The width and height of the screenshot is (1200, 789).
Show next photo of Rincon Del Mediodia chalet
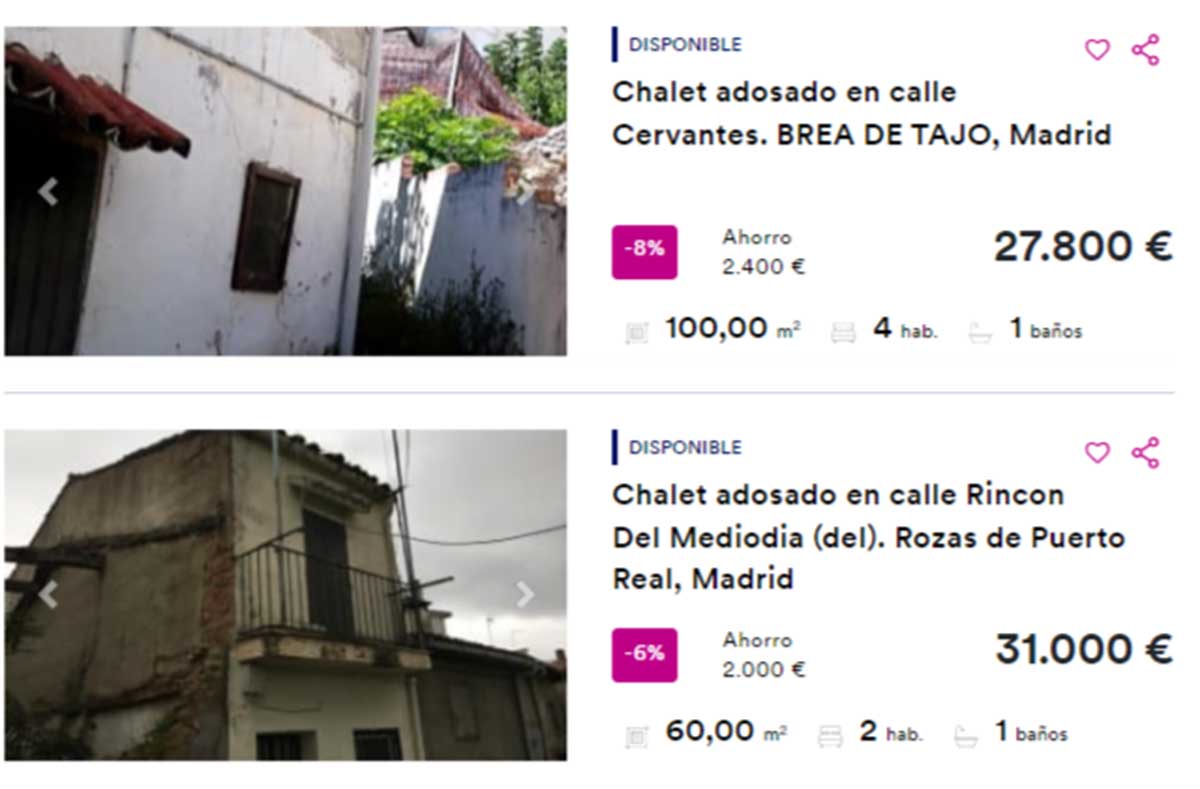tap(525, 594)
